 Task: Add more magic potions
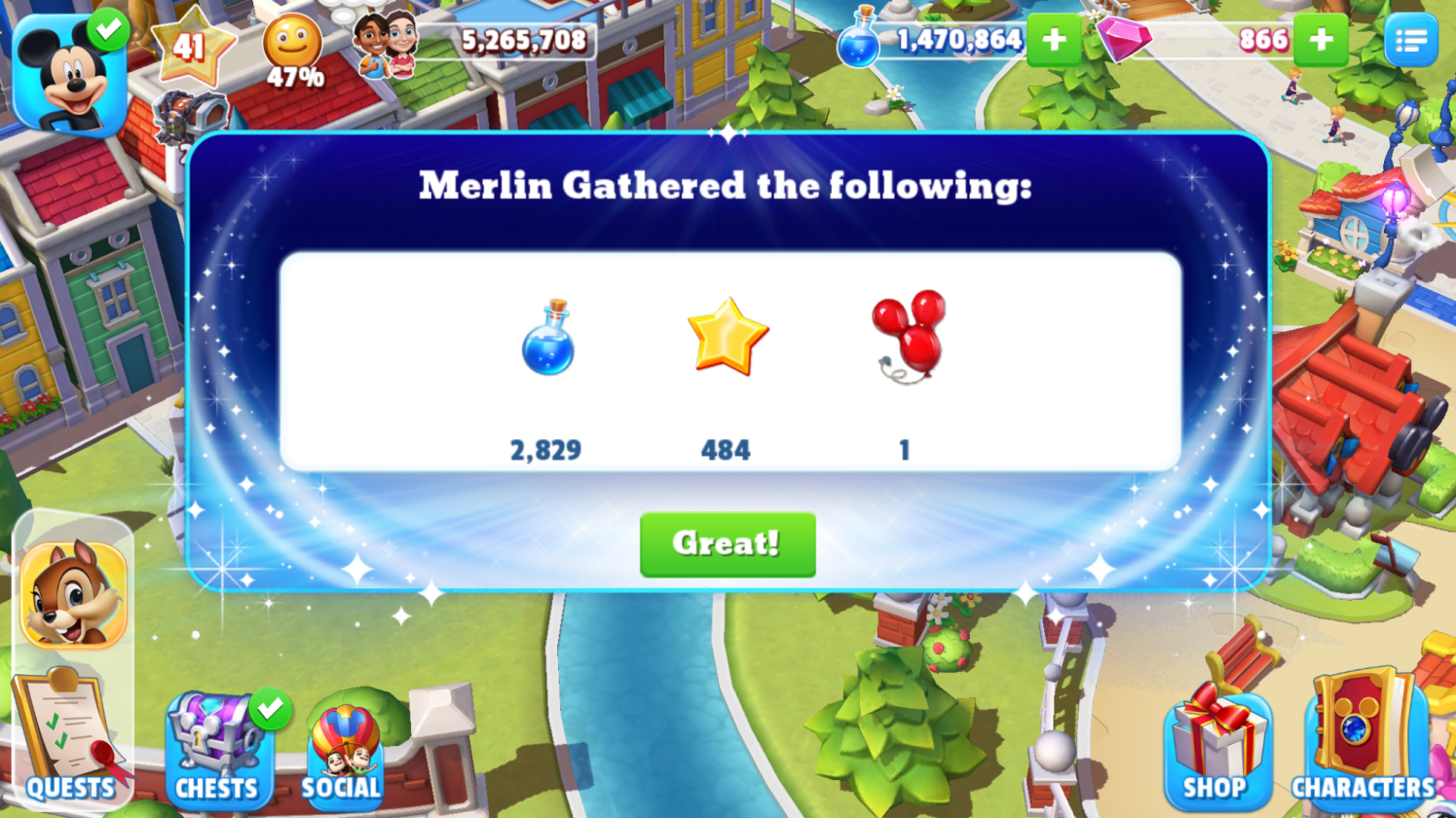1054,40
